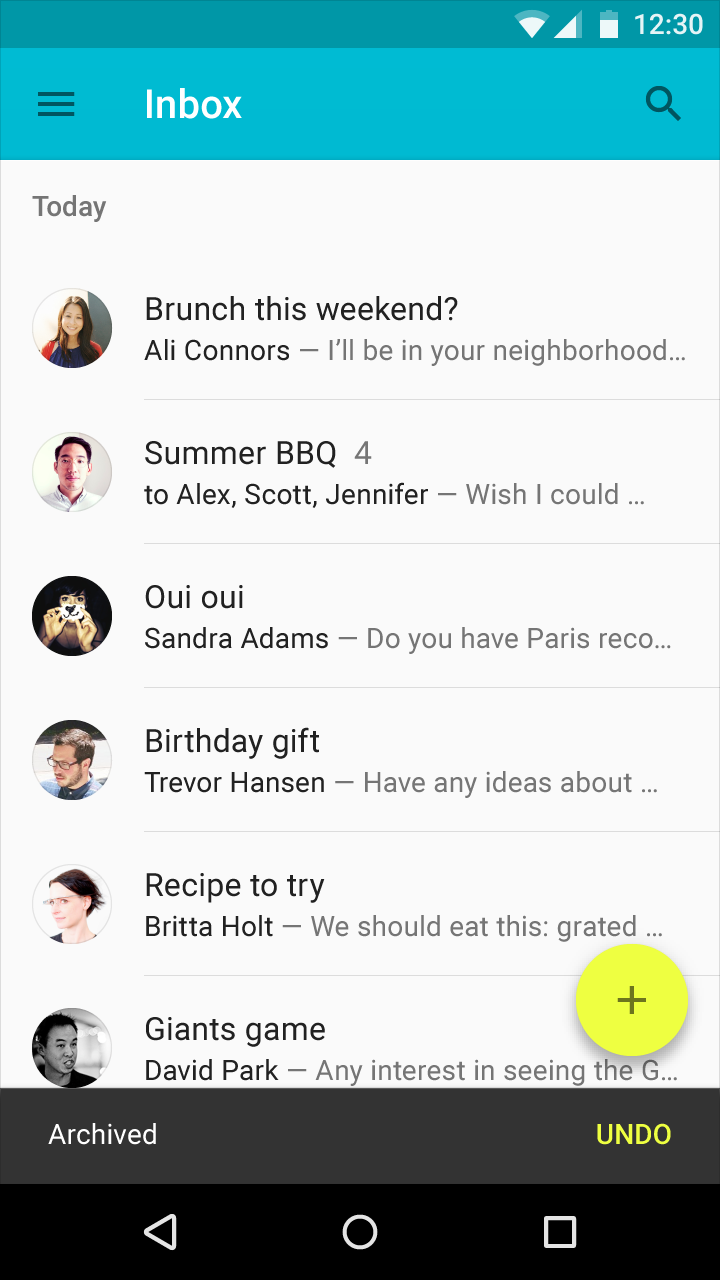Go back using the system back button
720x1280 pixels.
pyautogui.click(x=161, y=1232)
